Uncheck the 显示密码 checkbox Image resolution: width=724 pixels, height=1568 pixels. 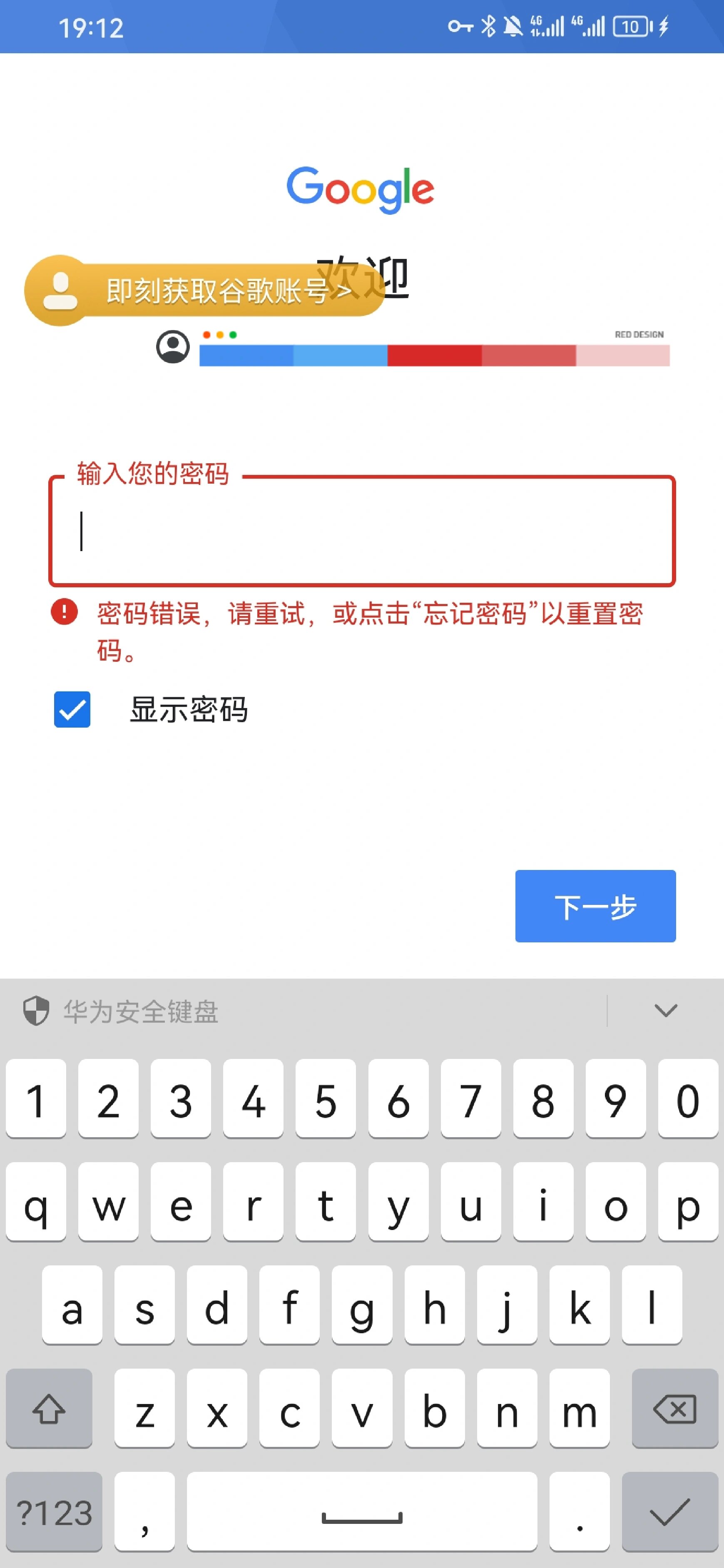click(72, 709)
